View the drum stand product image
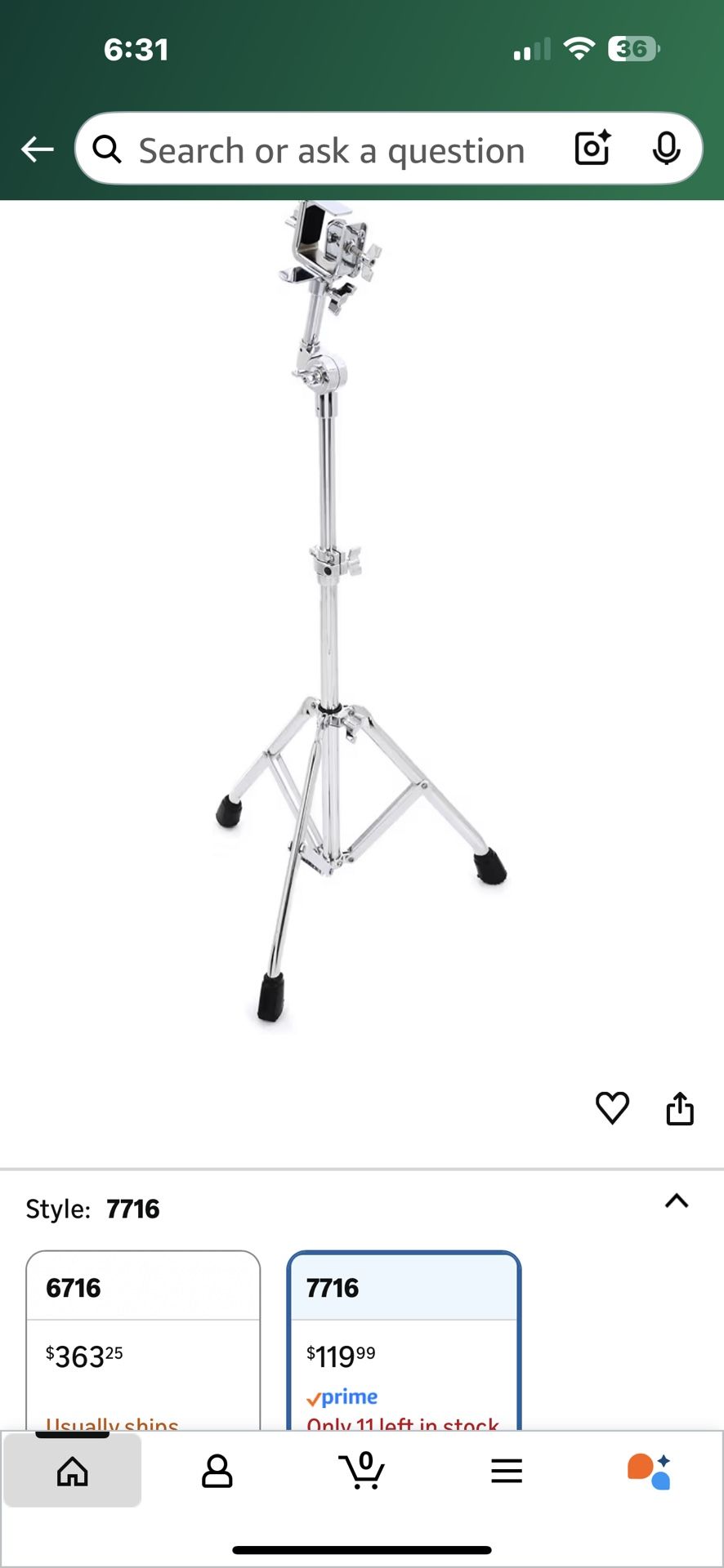Screen dimensions: 724x1568 click(x=351, y=612)
